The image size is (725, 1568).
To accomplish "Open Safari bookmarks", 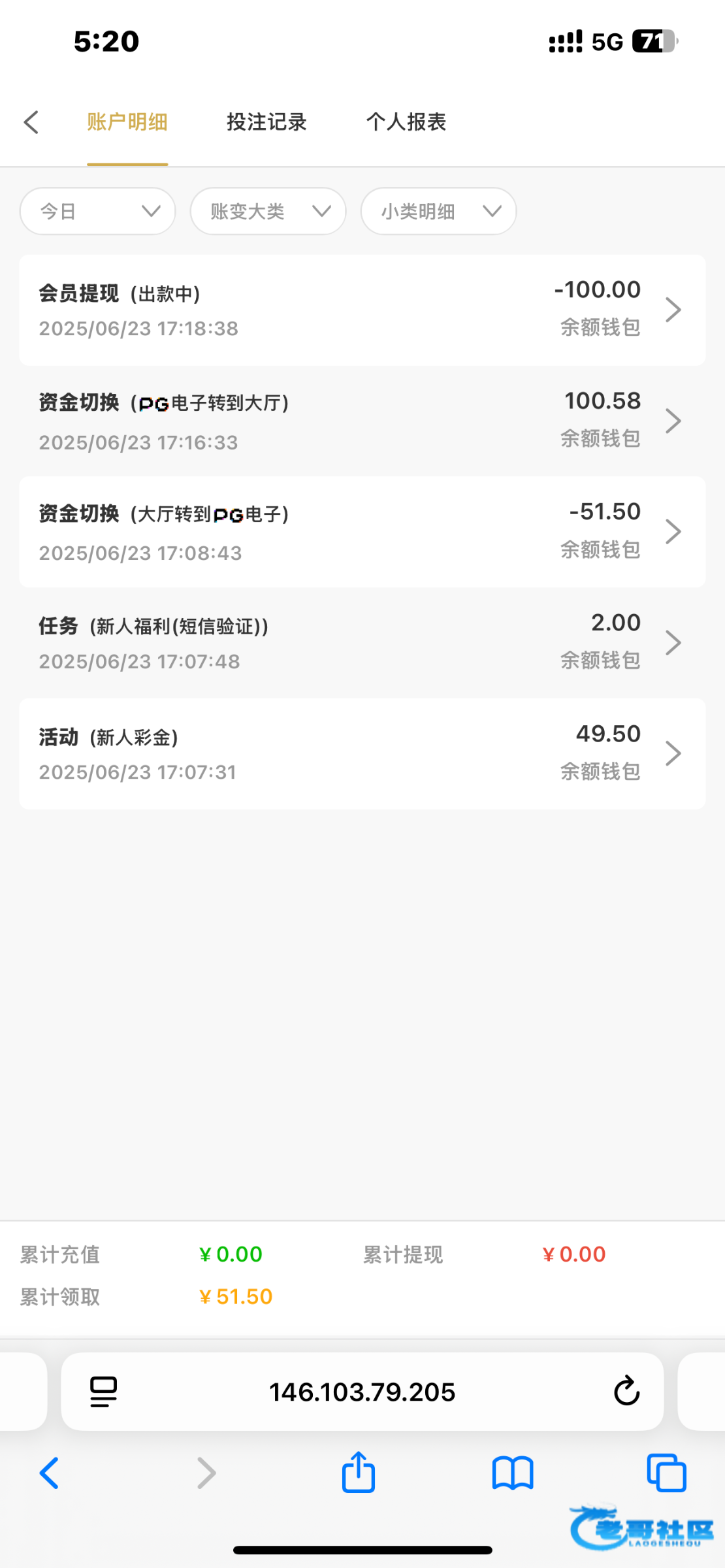I will pos(513,1473).
